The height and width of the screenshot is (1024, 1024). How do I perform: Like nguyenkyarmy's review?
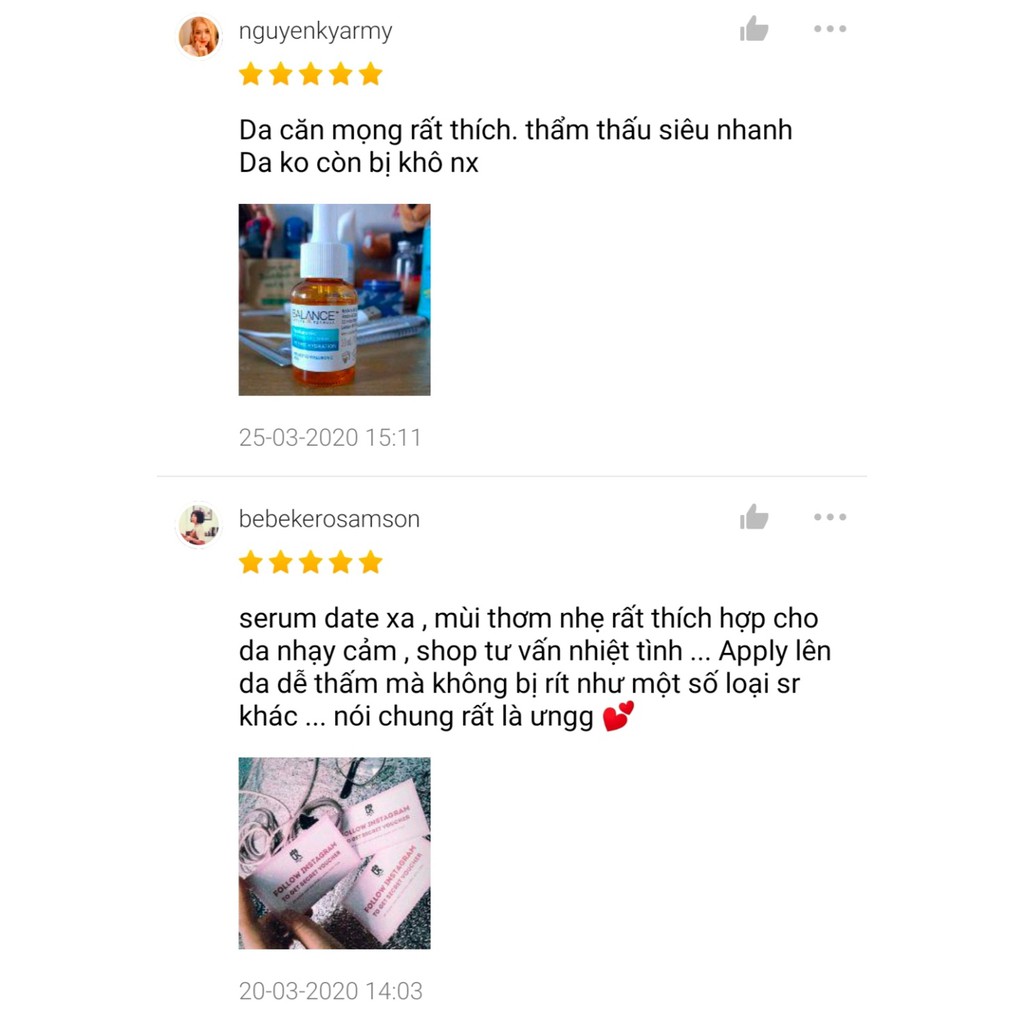click(x=754, y=29)
